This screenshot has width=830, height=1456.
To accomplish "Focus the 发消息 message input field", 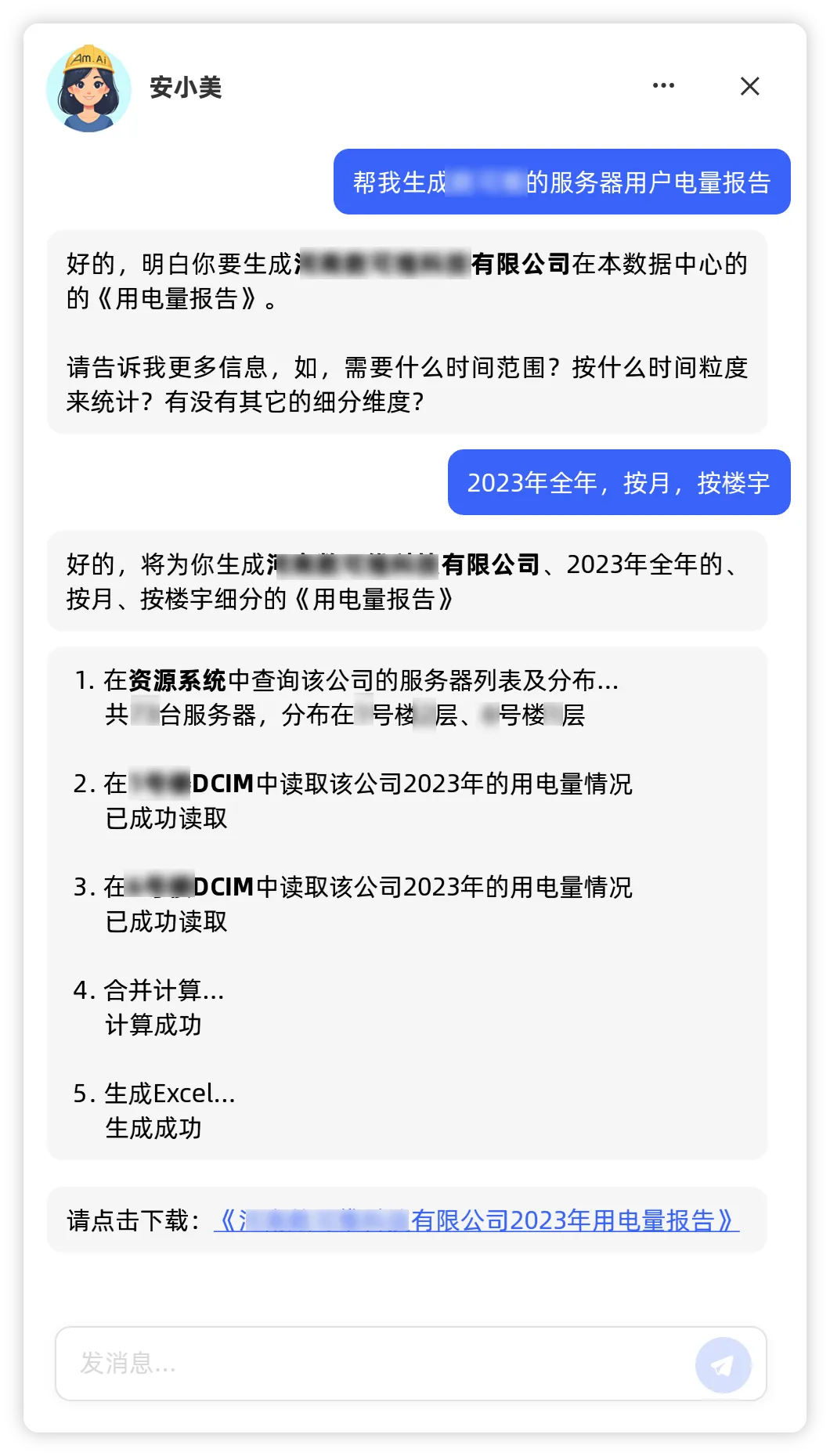I will pyautogui.click(x=376, y=1364).
